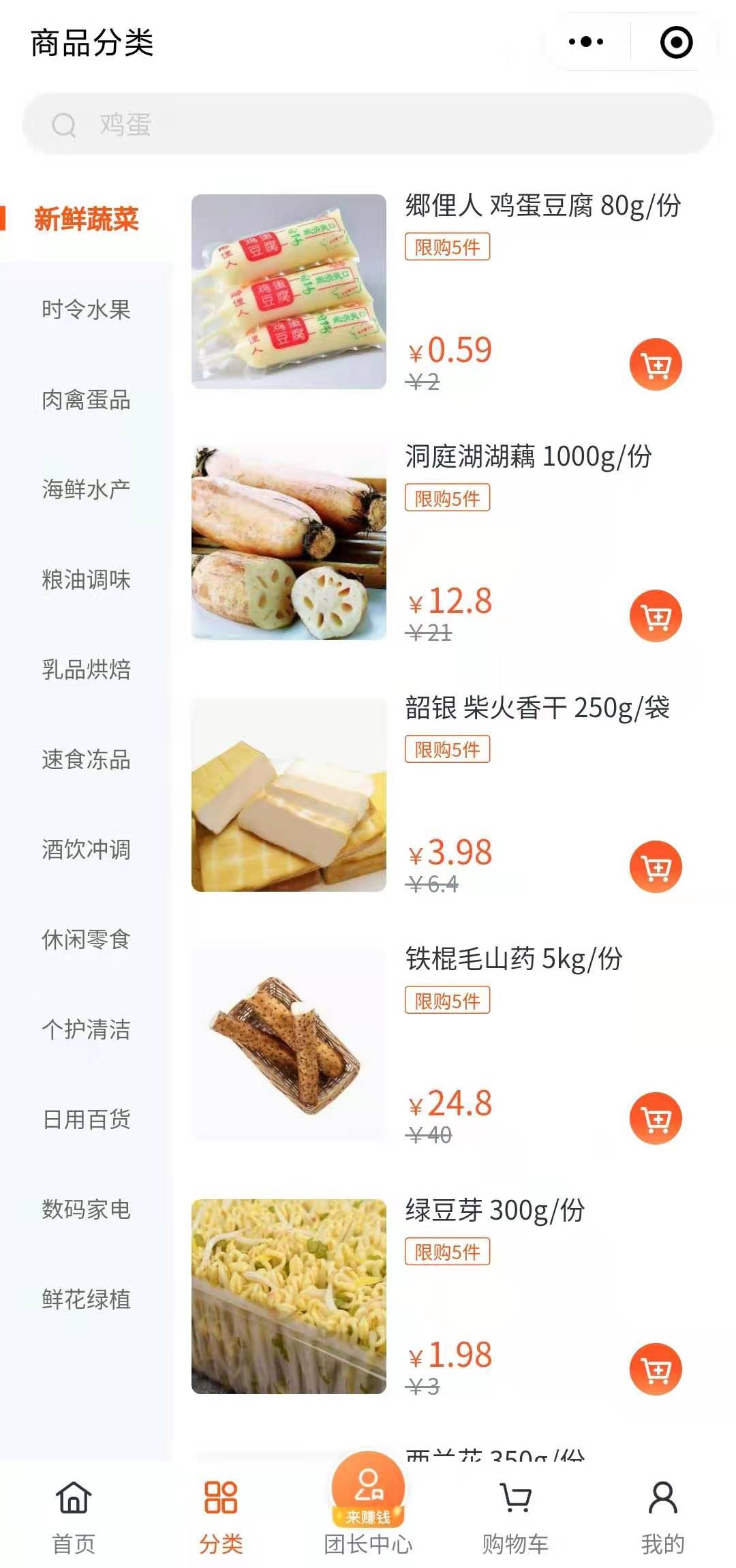Select the 乳品烘焙 category
The height and width of the screenshot is (1568, 736).
click(x=86, y=669)
